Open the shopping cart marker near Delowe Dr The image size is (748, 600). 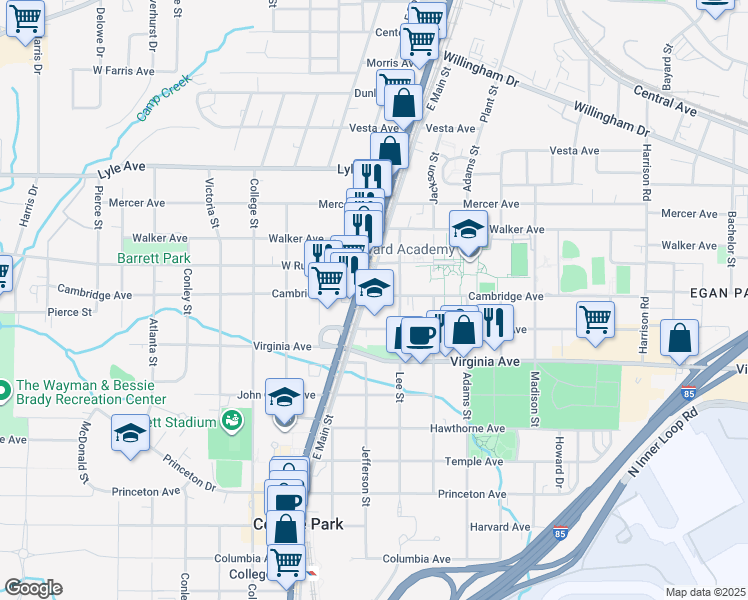(x=25, y=16)
